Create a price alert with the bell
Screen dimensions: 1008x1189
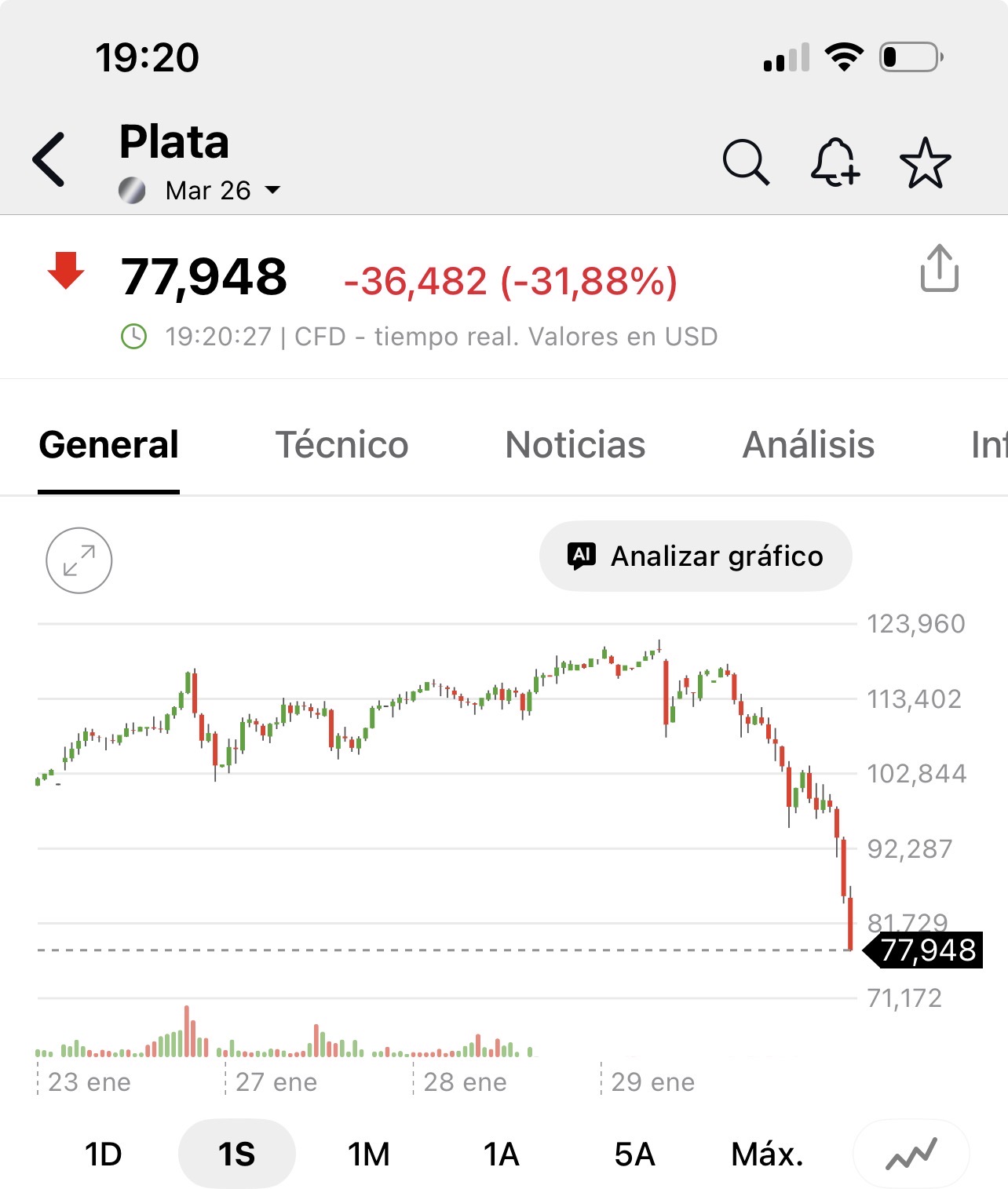click(835, 162)
